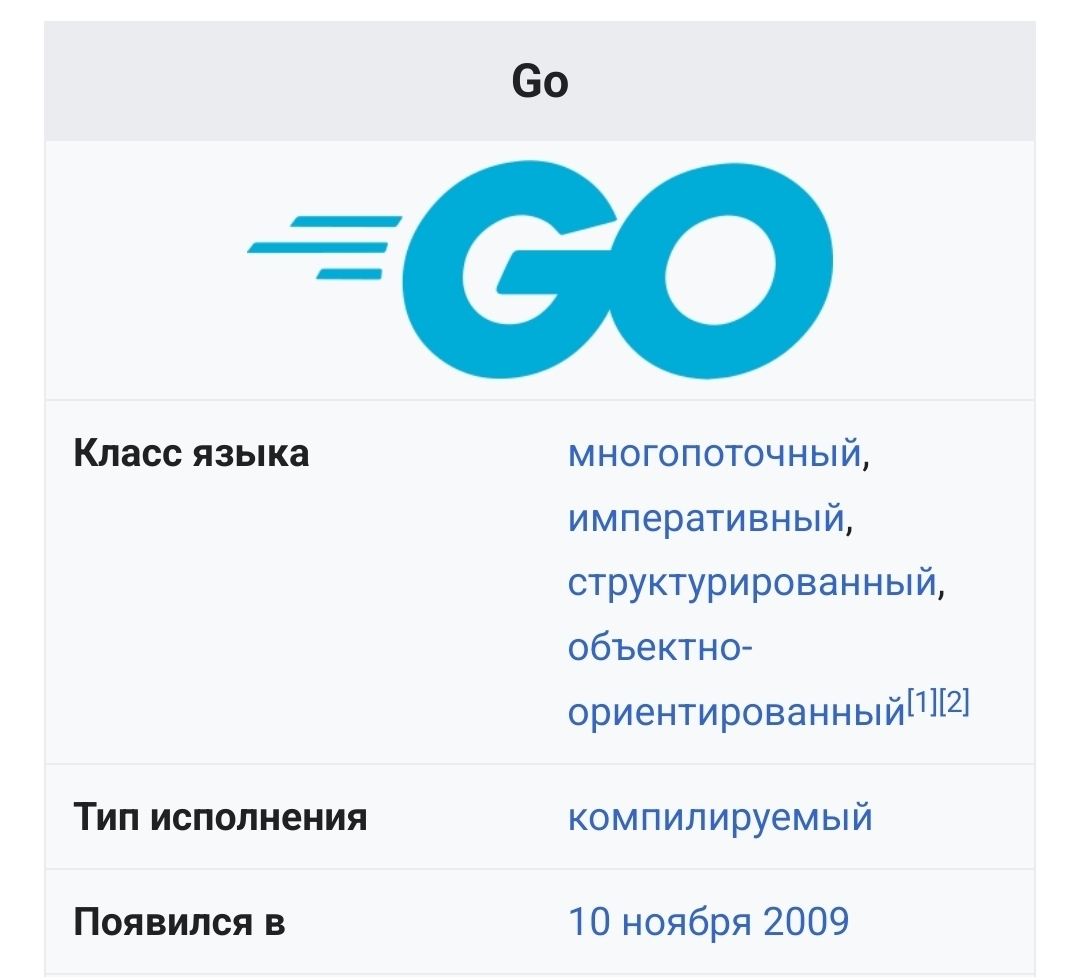View the Go logo image
This screenshot has height=977, width=1080.
[x=540, y=270]
